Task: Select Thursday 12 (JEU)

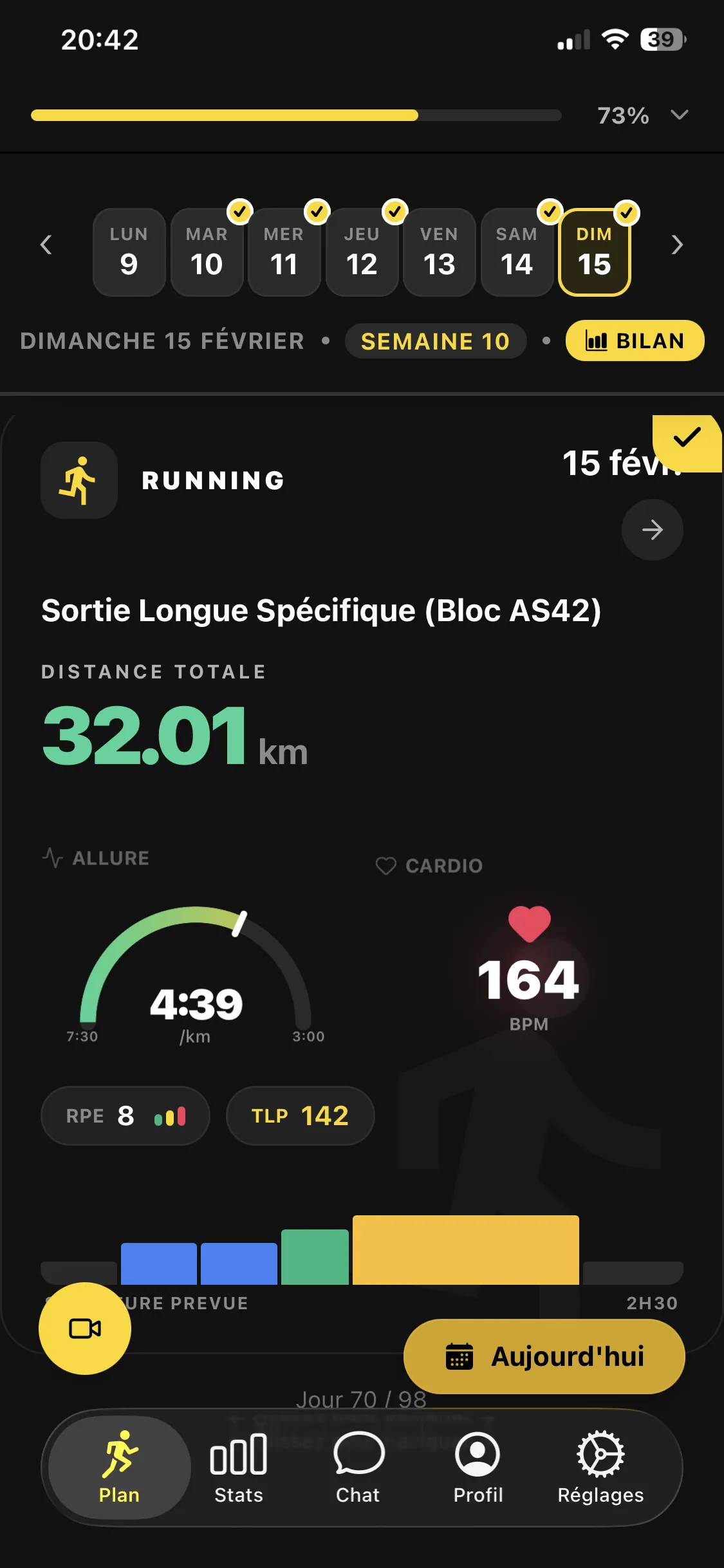Action: click(x=362, y=252)
